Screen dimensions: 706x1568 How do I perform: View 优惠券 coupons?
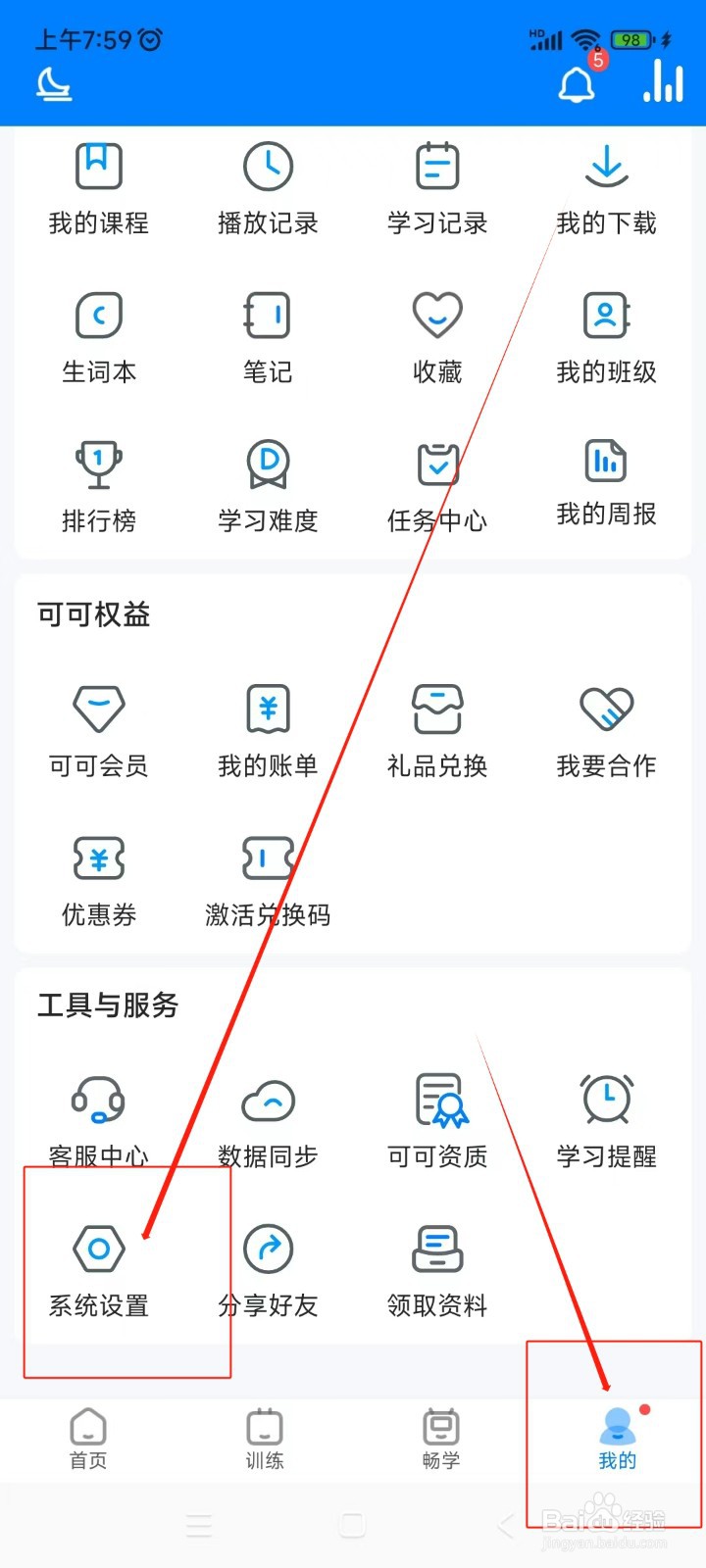tap(98, 879)
